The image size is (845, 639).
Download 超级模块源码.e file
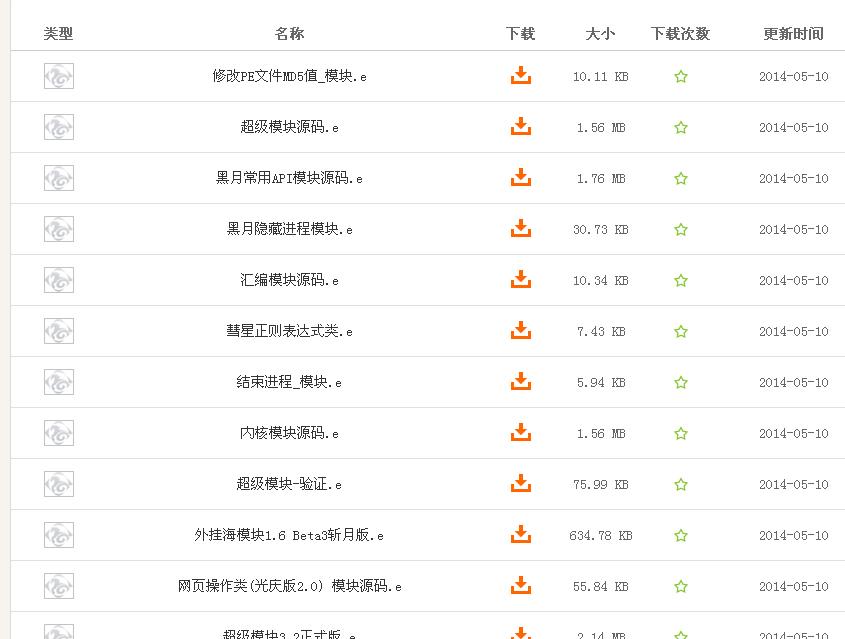[x=520, y=127]
